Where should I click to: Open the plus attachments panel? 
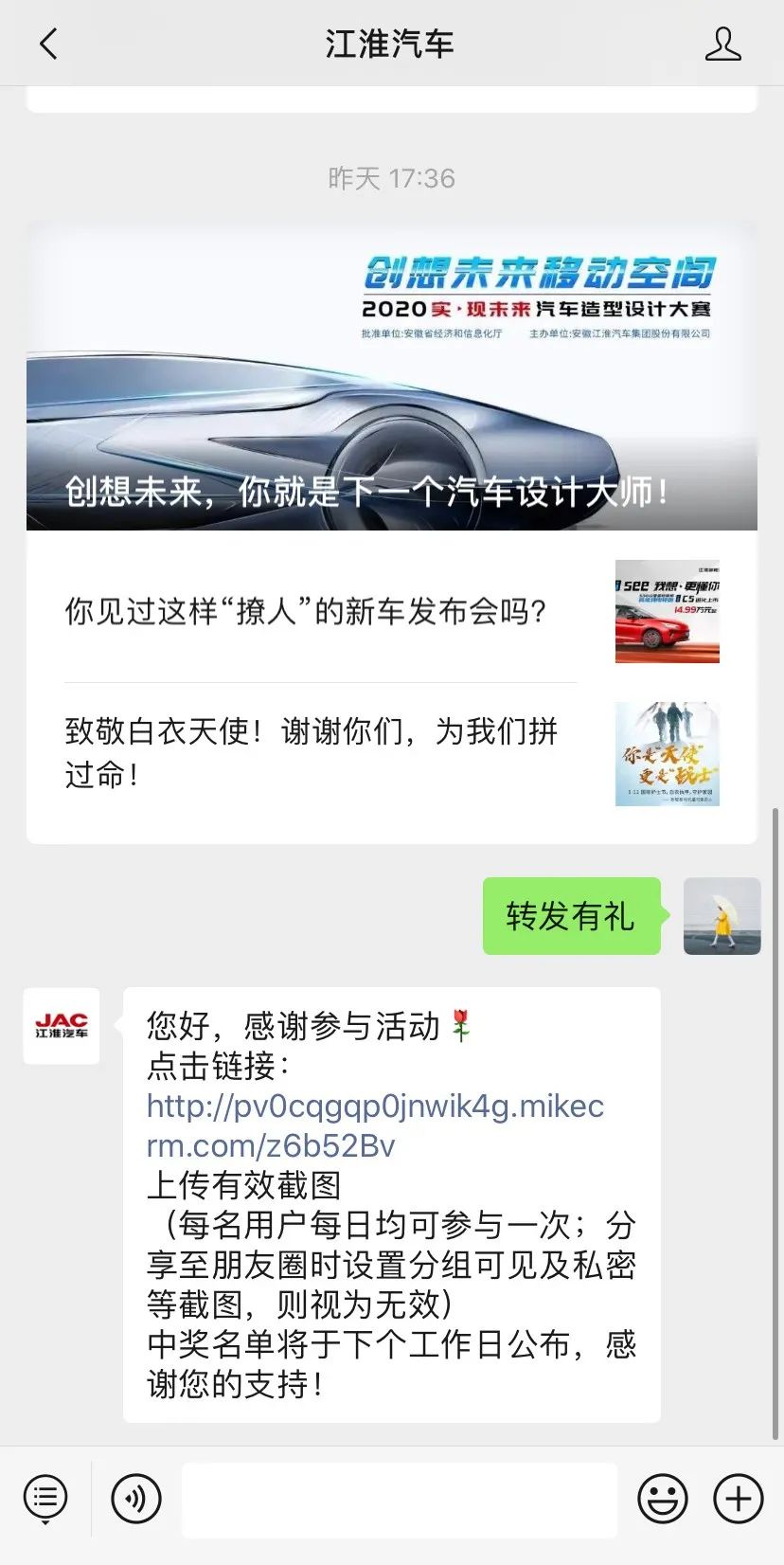click(x=738, y=1499)
